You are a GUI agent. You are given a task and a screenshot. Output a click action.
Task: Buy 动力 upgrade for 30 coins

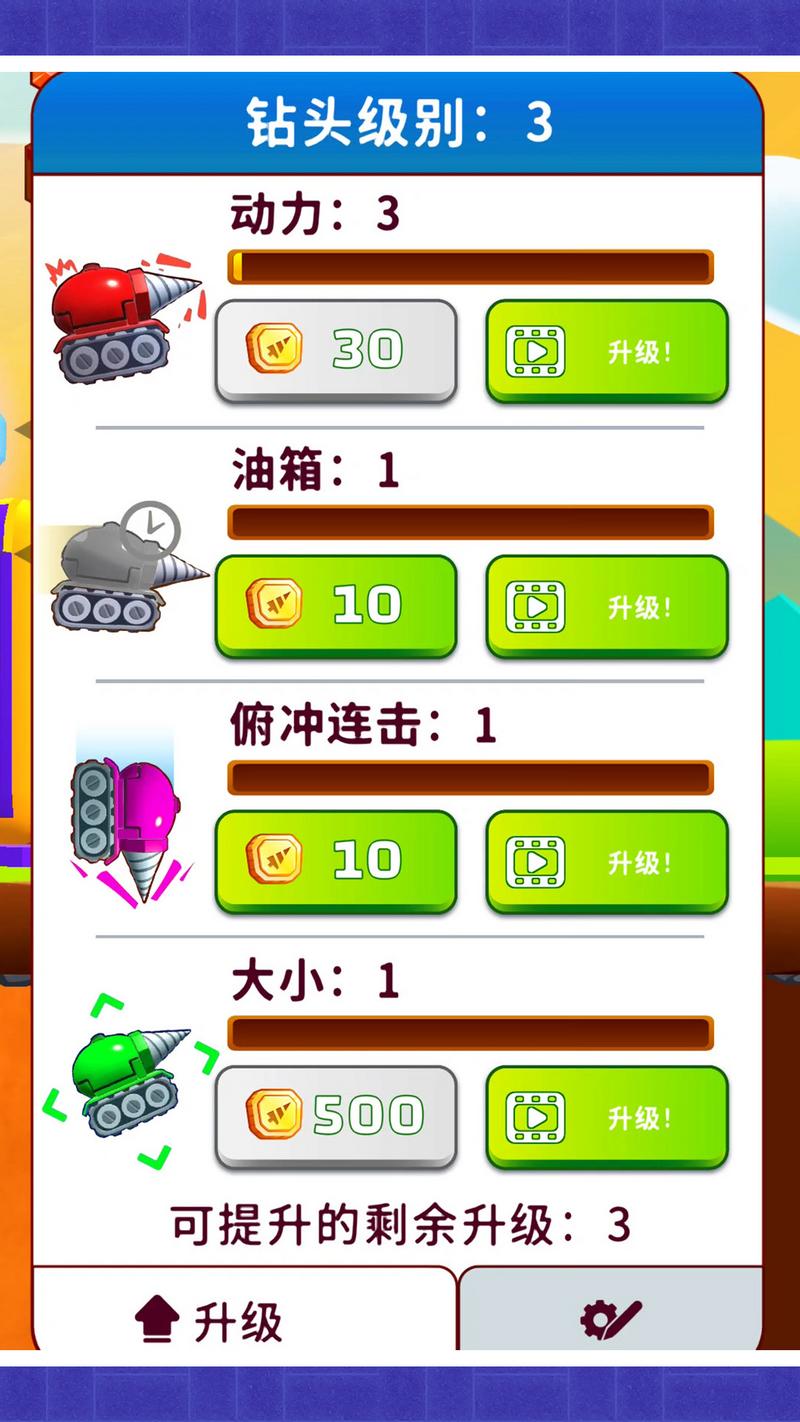coord(336,350)
